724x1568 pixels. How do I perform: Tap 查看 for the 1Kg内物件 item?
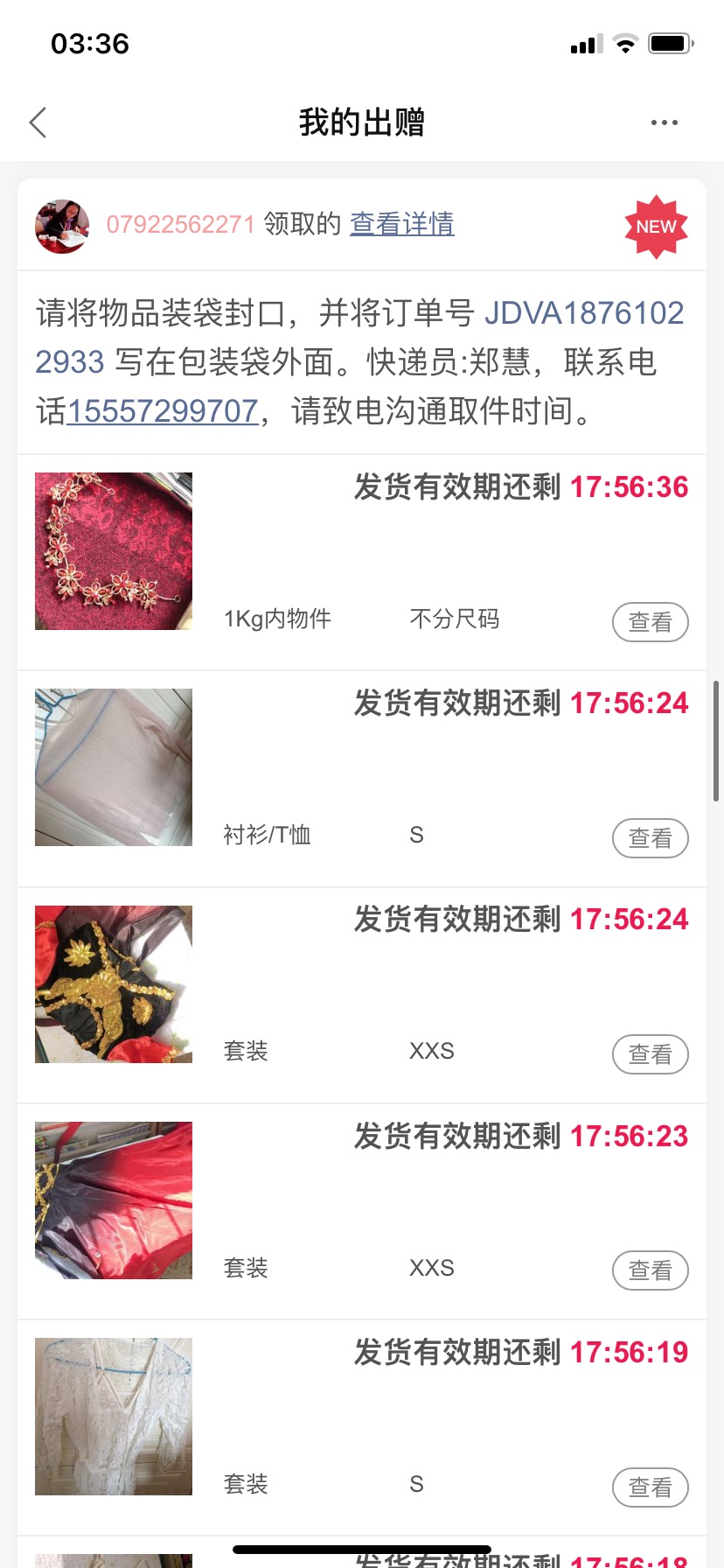pos(650,622)
